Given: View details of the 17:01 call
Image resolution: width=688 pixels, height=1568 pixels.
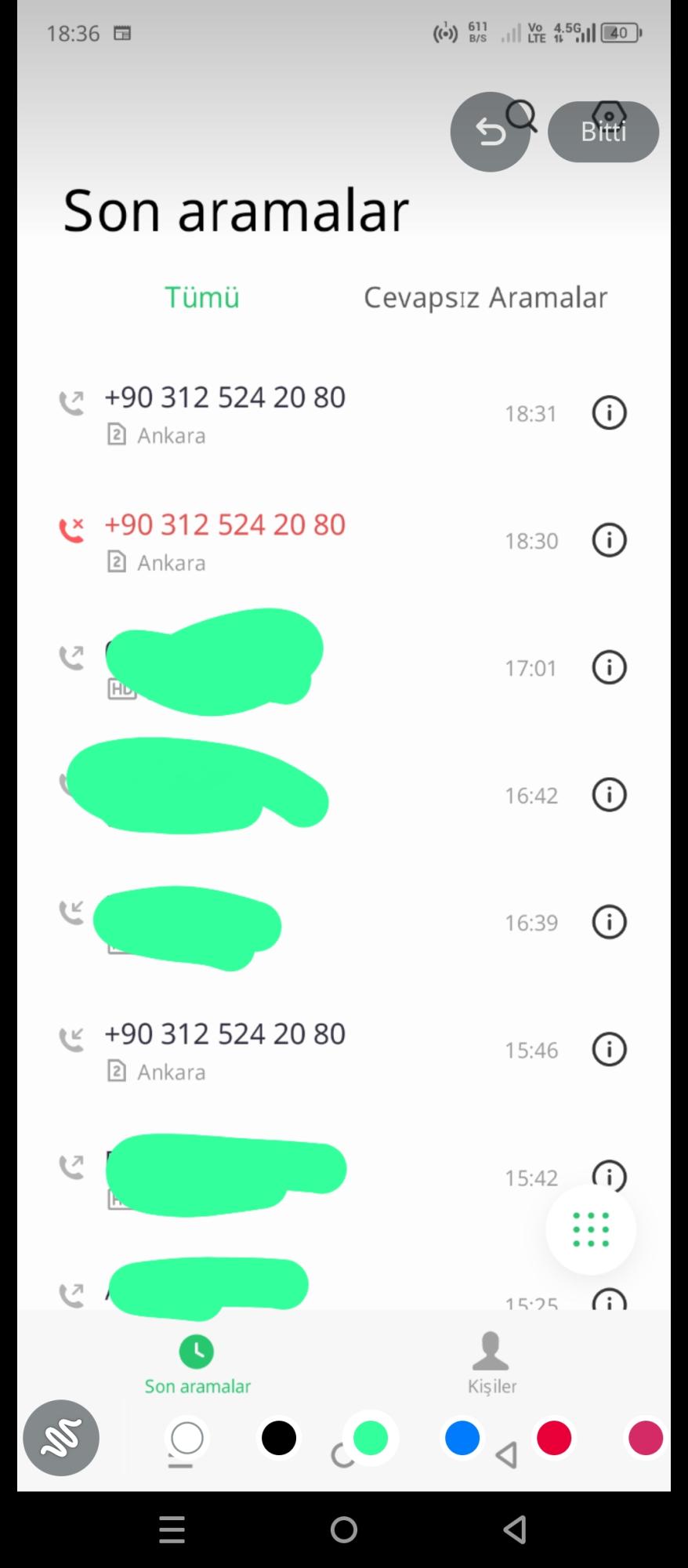Looking at the screenshot, I should tap(609, 667).
